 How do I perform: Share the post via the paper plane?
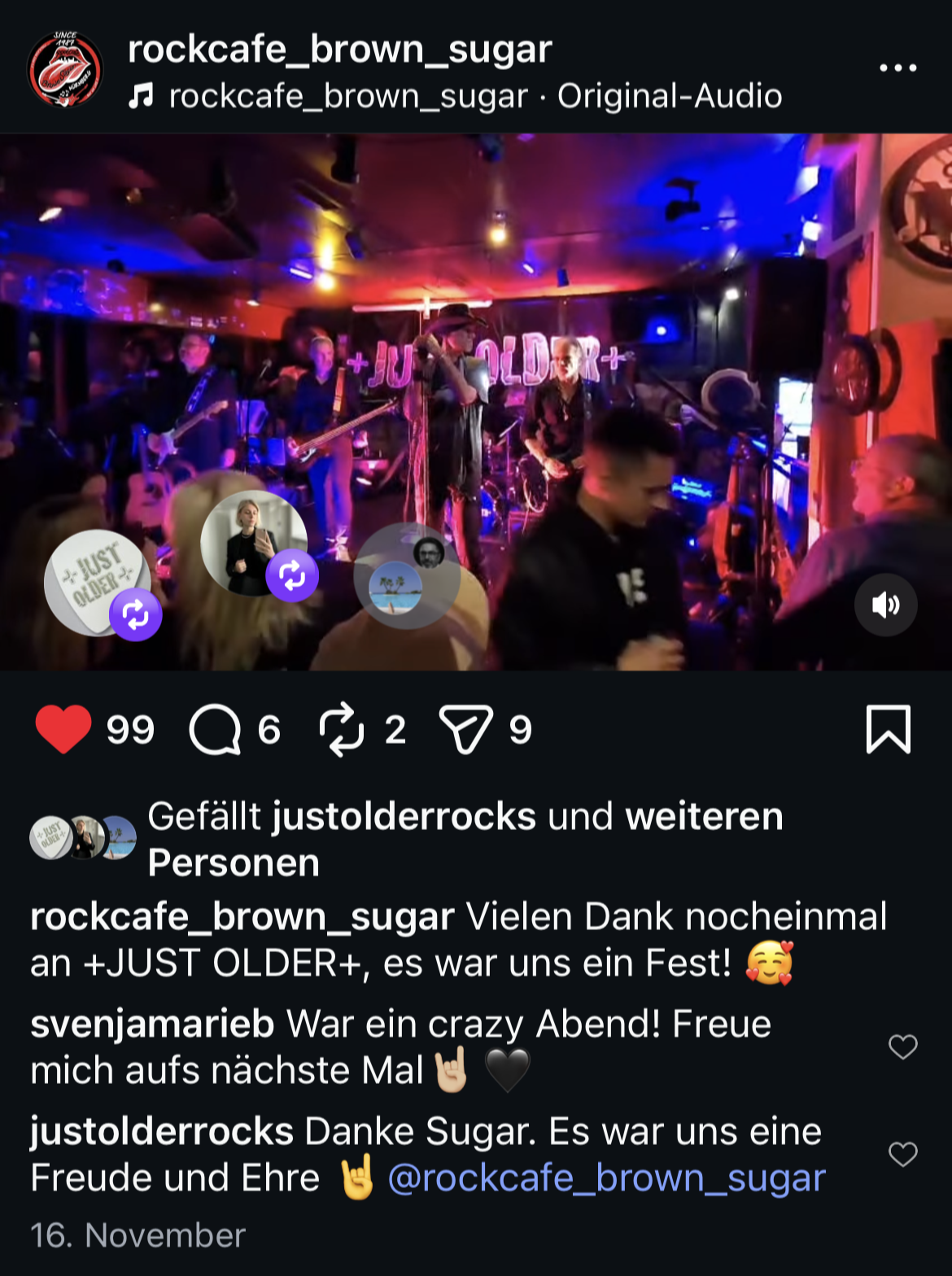[x=465, y=729]
